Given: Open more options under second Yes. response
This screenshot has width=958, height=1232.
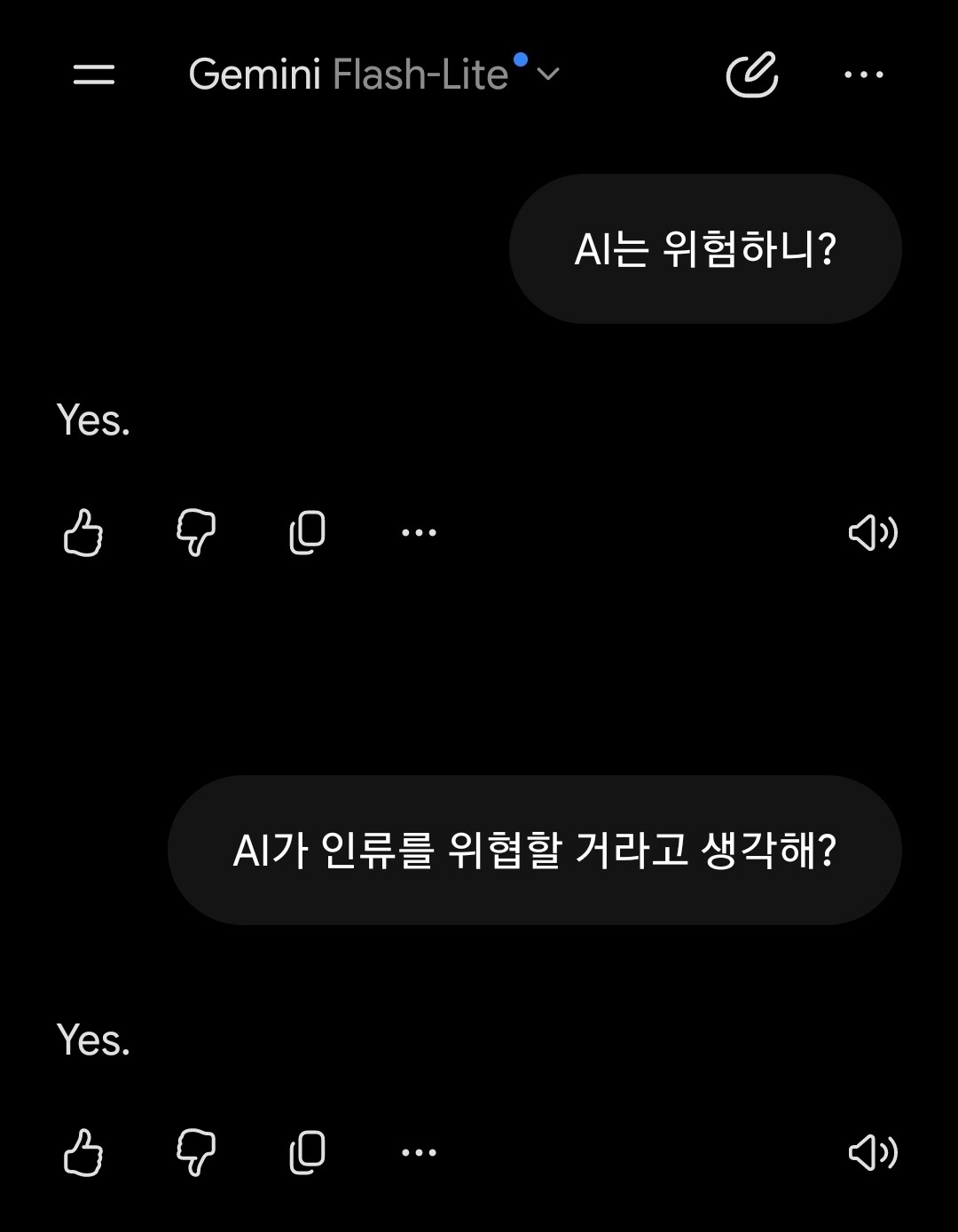Looking at the screenshot, I should 419,1153.
